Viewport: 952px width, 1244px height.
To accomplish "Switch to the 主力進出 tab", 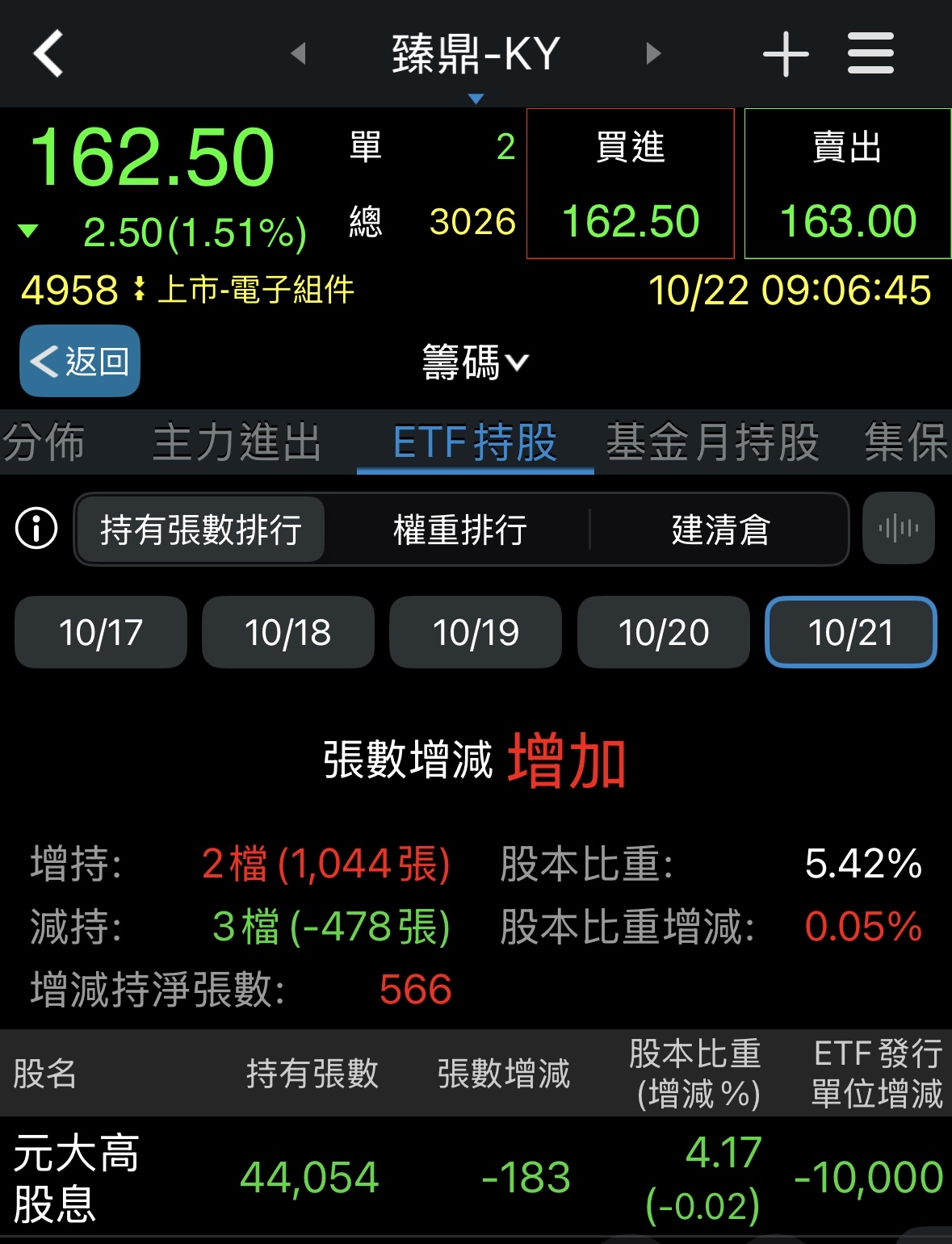I will coord(237,442).
